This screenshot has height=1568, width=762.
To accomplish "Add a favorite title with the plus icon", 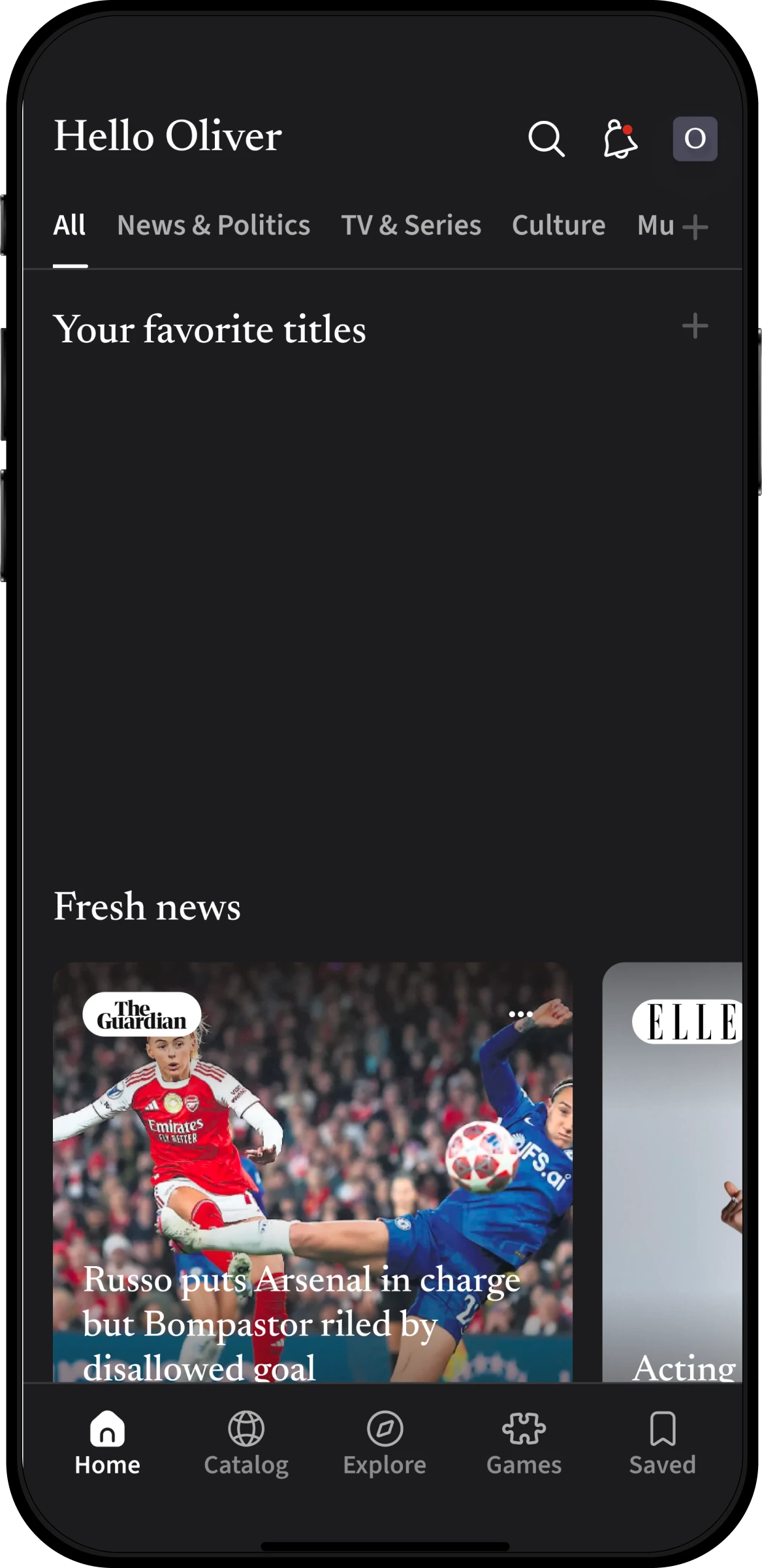I will (x=695, y=326).
